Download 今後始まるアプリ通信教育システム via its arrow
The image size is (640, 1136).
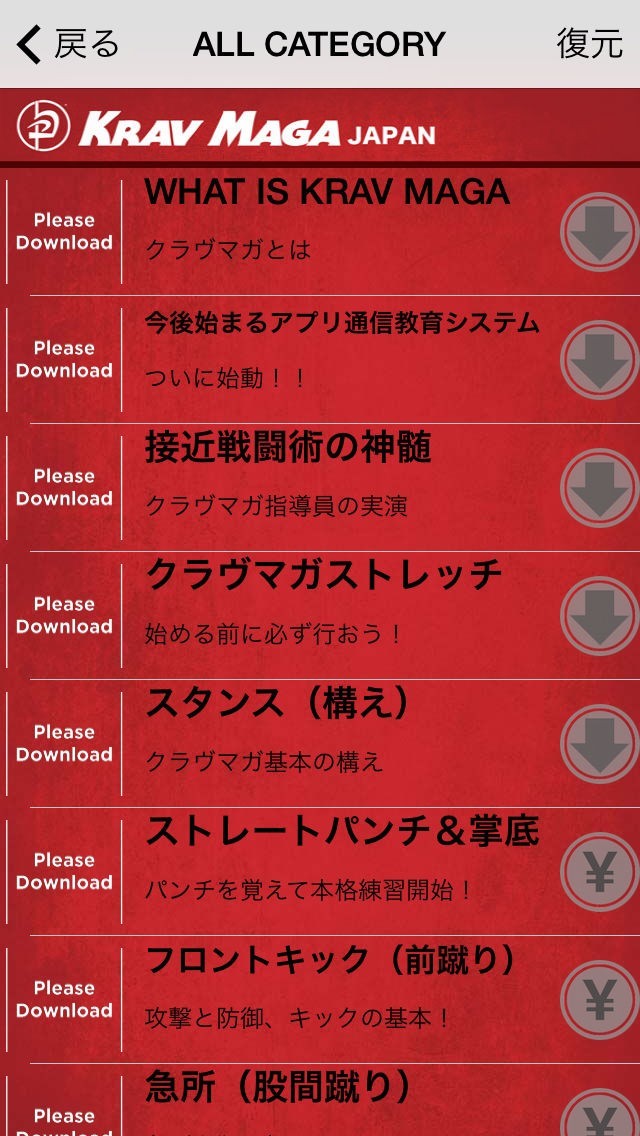(x=599, y=360)
